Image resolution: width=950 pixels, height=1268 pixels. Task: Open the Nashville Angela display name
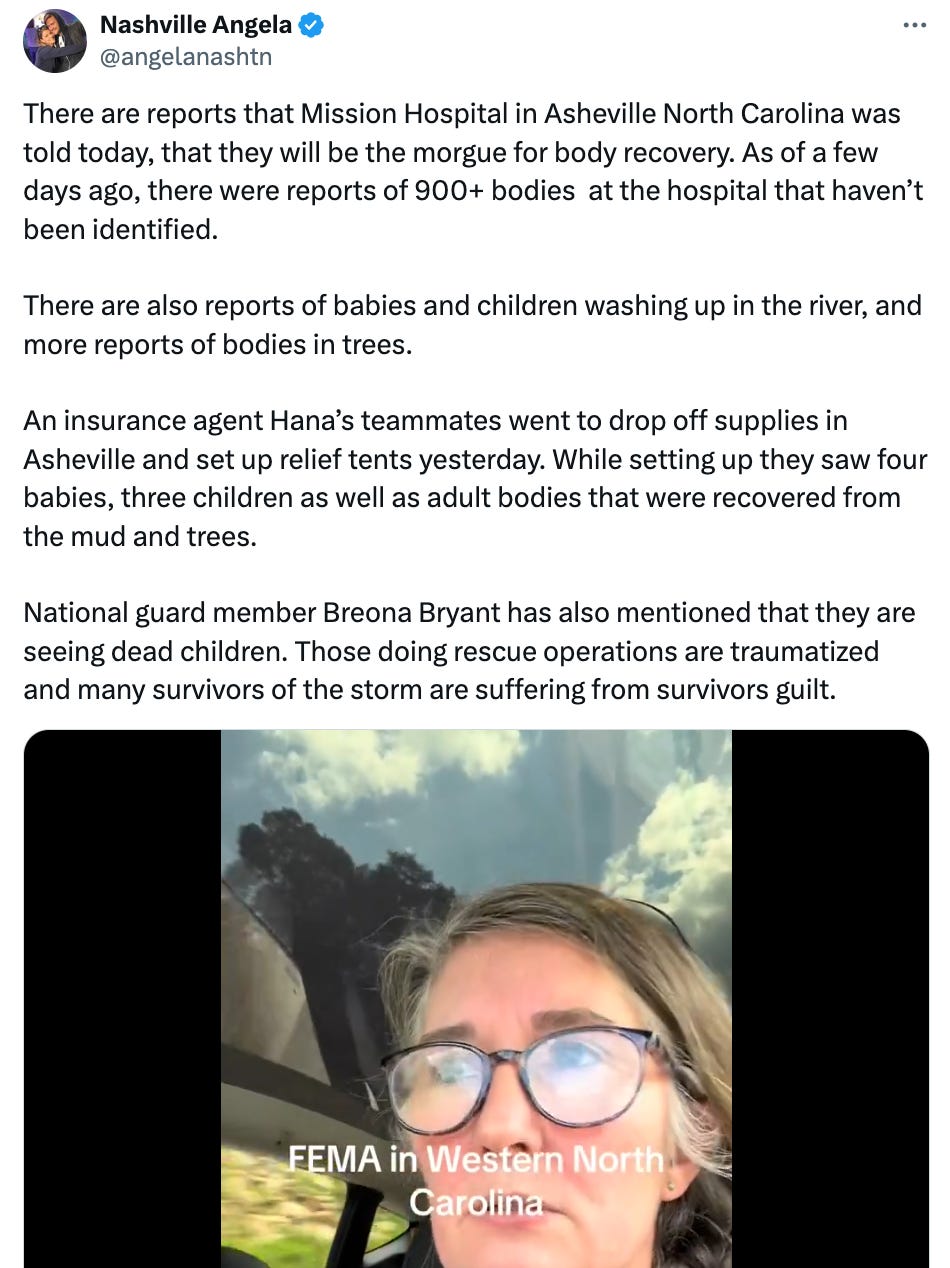pyautogui.click(x=195, y=26)
